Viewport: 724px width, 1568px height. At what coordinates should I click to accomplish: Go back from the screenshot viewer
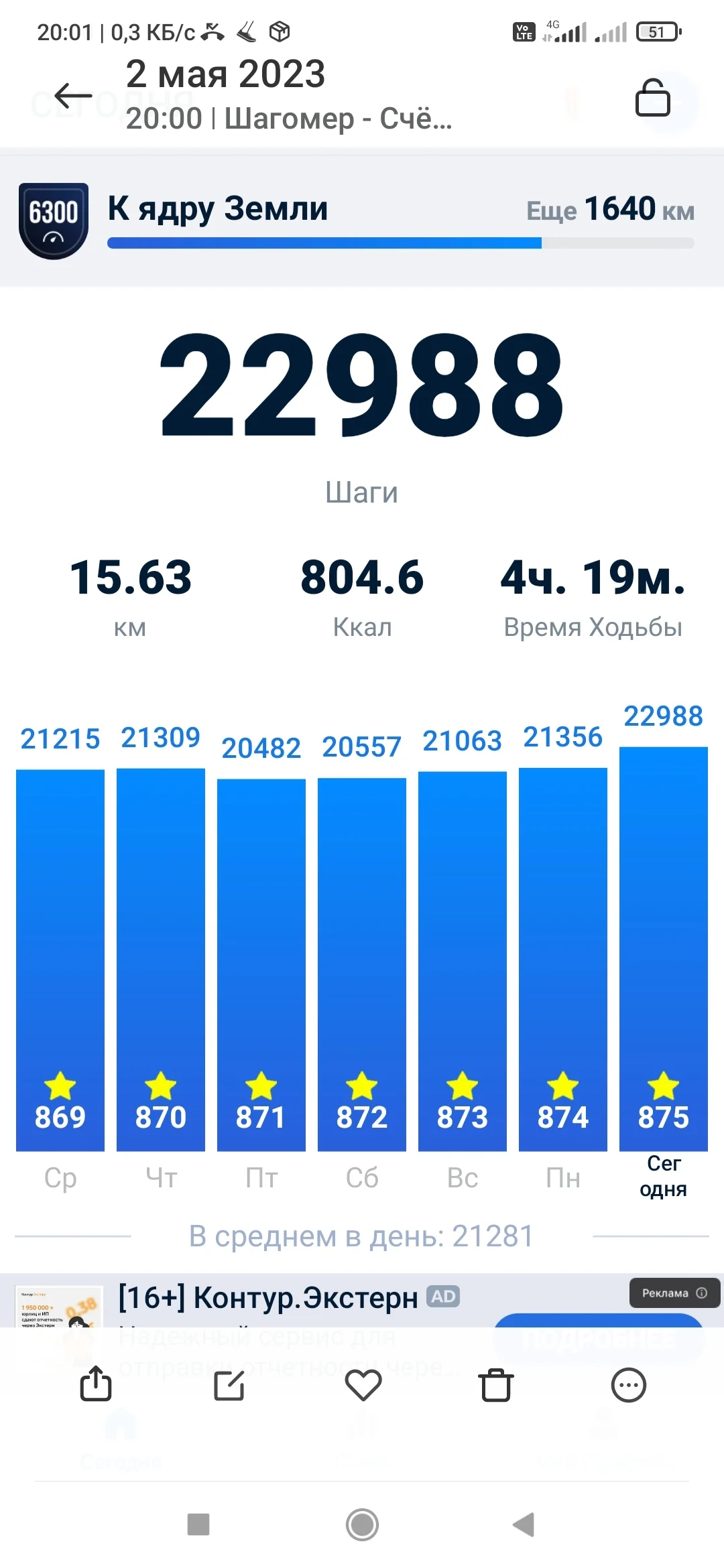coord(73,96)
